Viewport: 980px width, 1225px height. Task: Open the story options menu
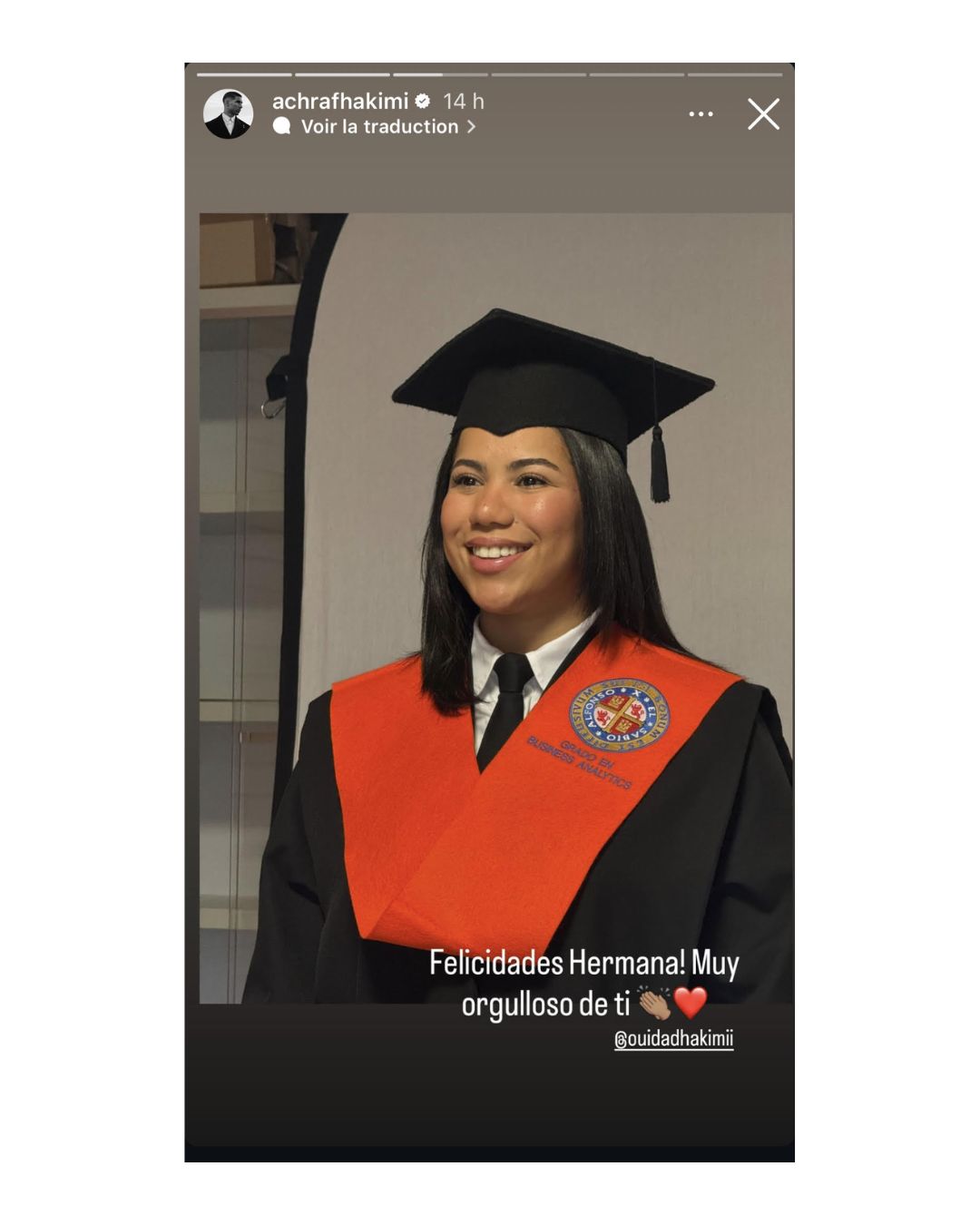[x=701, y=114]
